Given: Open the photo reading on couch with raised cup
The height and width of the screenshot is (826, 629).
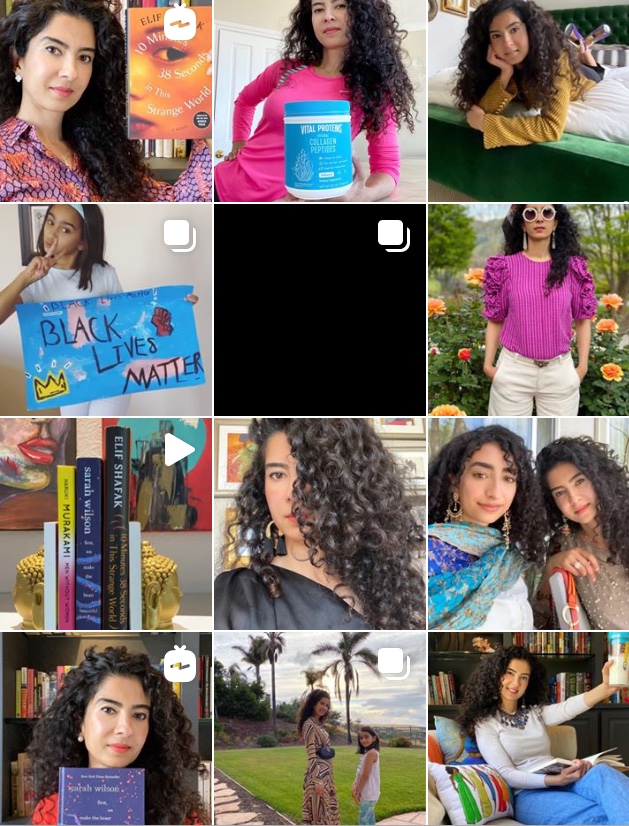Looking at the screenshot, I should (x=528, y=730).
